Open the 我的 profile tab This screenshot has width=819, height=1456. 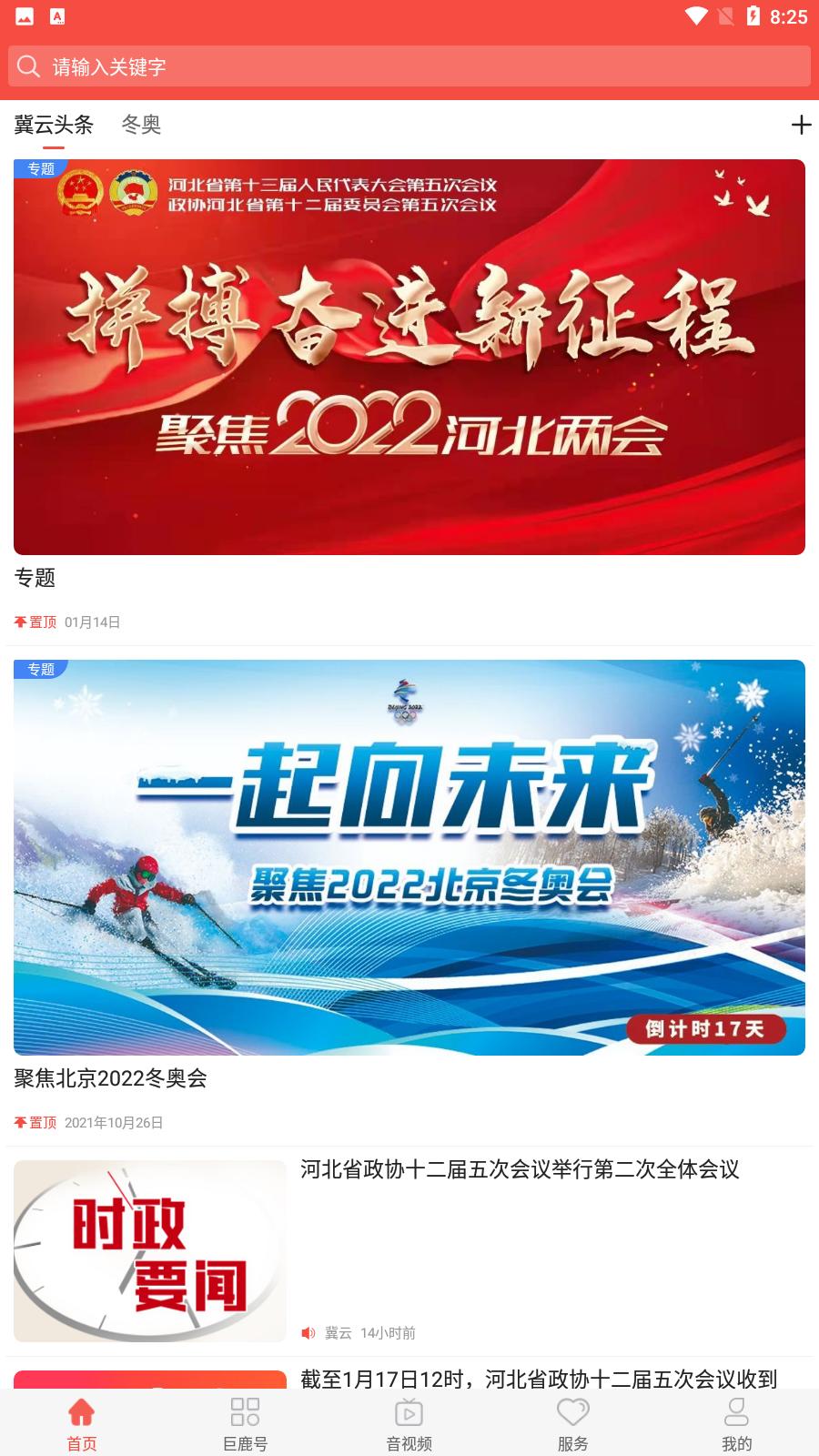click(x=737, y=1423)
